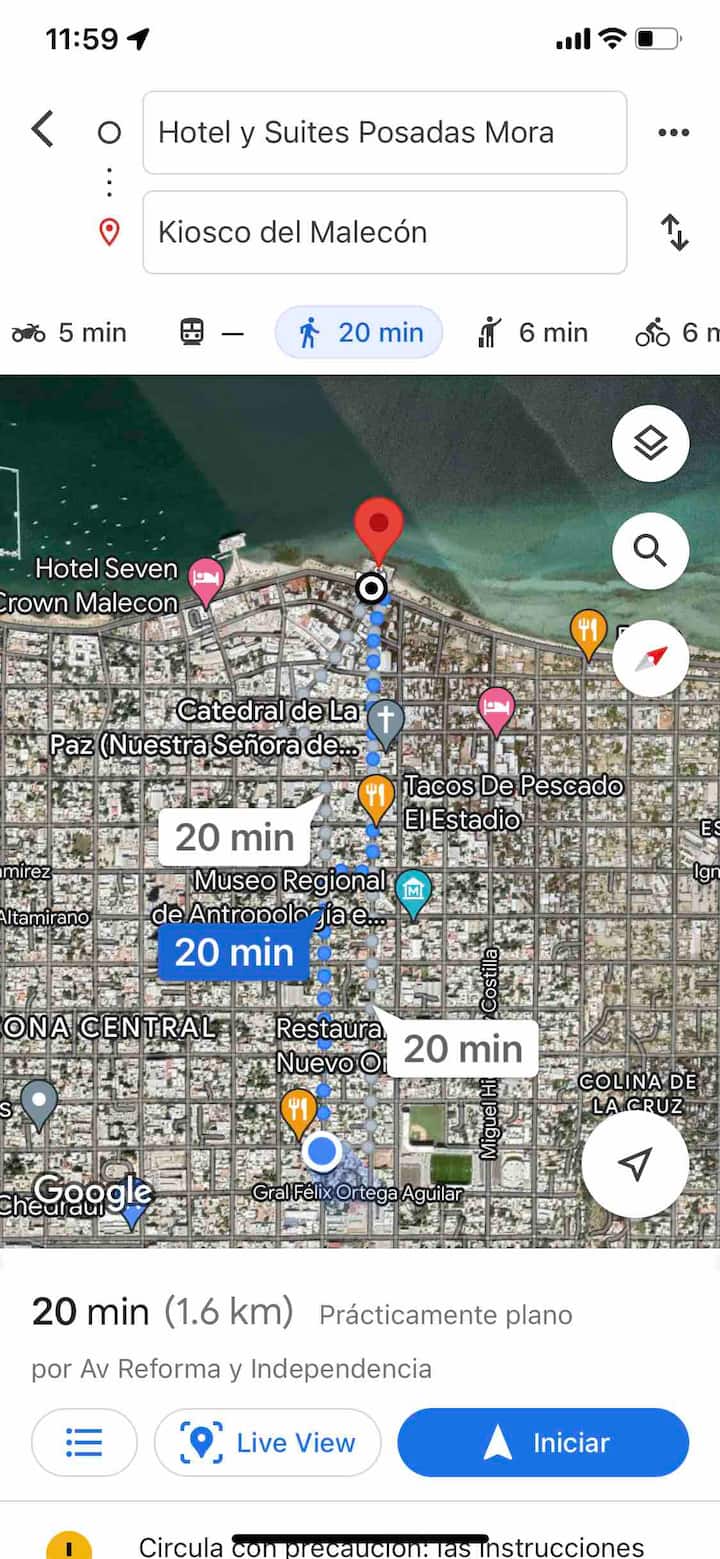Choose the alternate route along Miguel Hidalgo y Costilla
The height and width of the screenshot is (1559, 720).
462,1048
